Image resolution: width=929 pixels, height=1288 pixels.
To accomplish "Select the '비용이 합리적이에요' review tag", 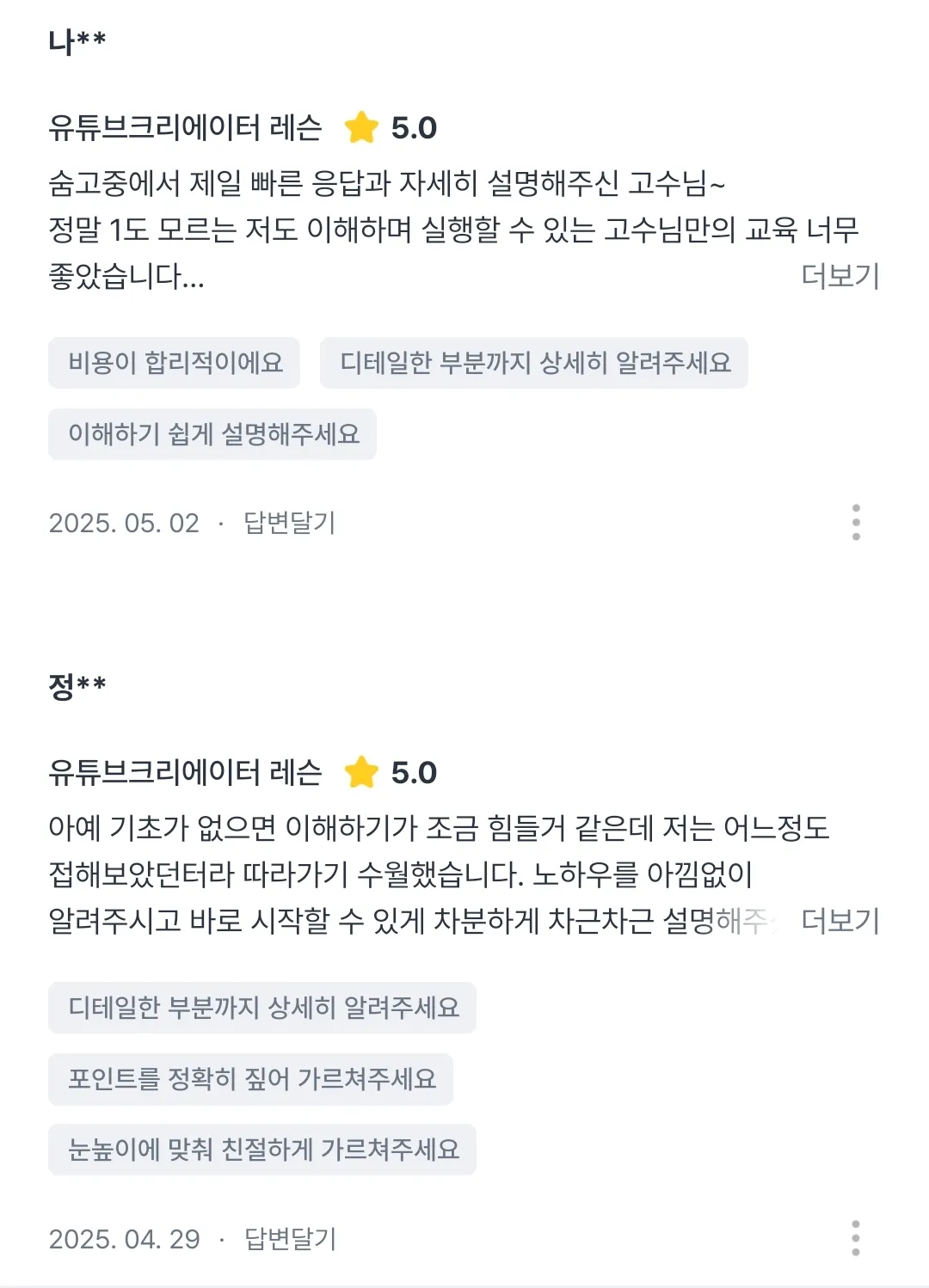I will point(173,363).
